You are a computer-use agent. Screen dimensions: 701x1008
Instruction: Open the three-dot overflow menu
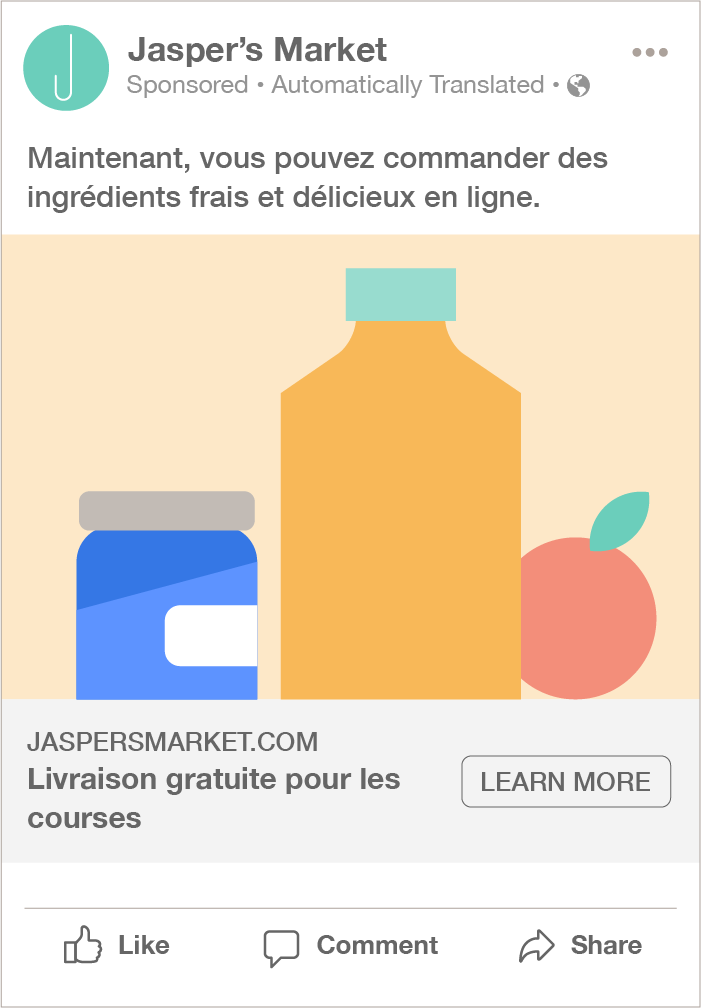[650, 53]
